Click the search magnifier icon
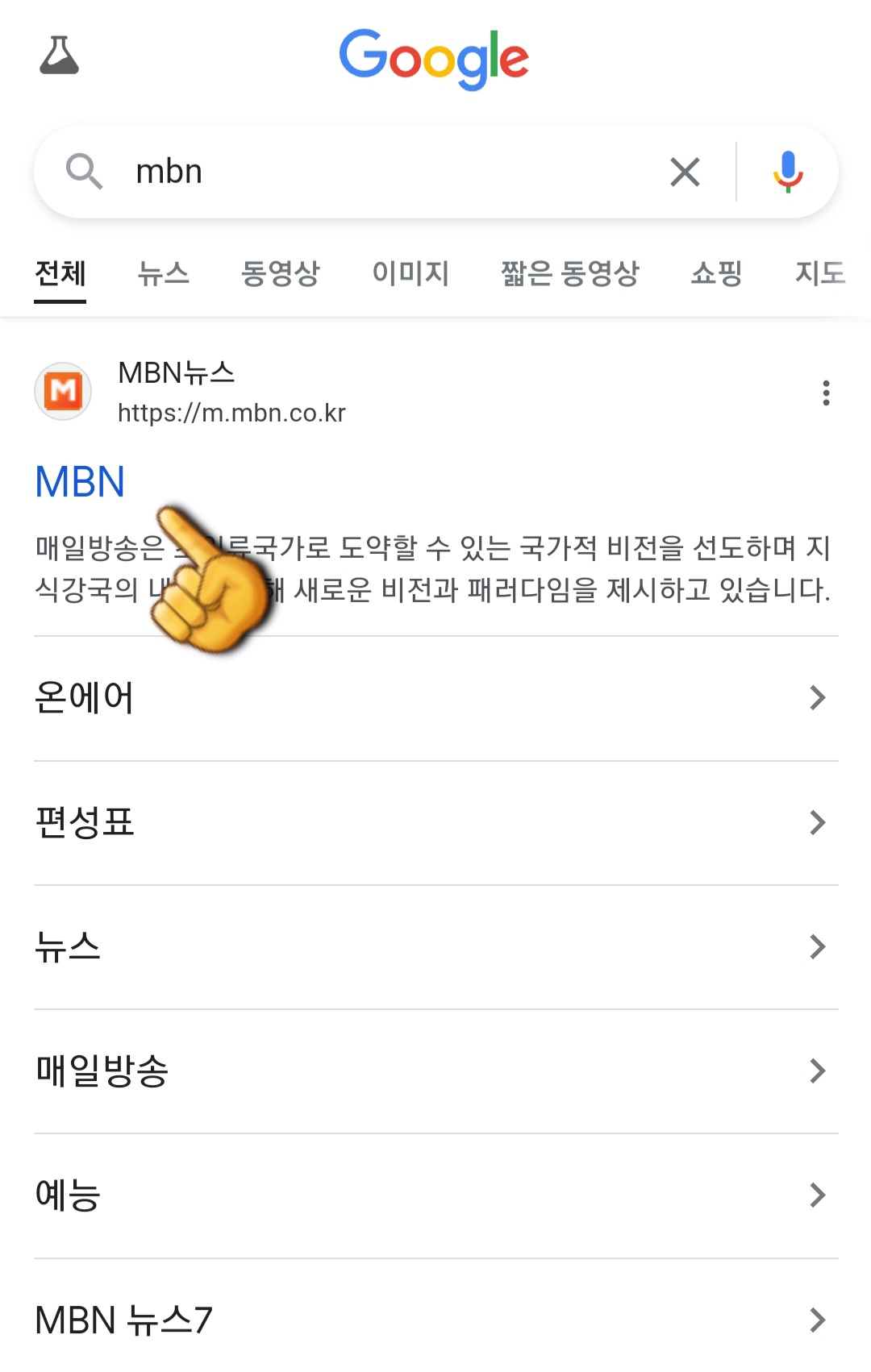This screenshot has width=871, height=1372. click(85, 171)
